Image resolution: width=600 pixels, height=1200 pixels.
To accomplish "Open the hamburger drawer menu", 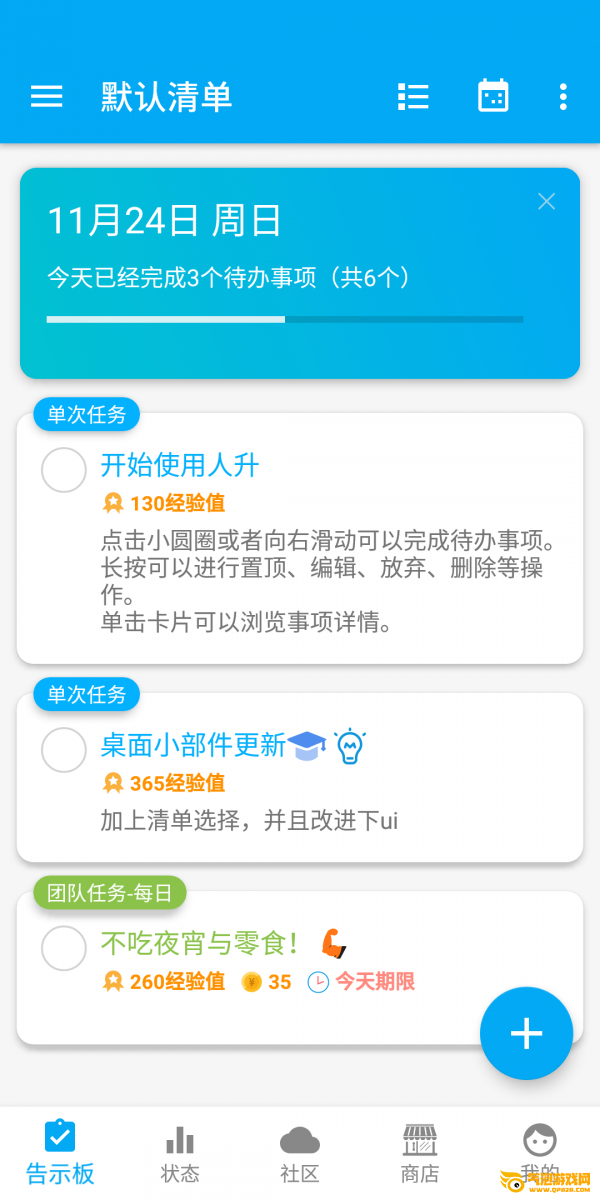I will point(46,96).
